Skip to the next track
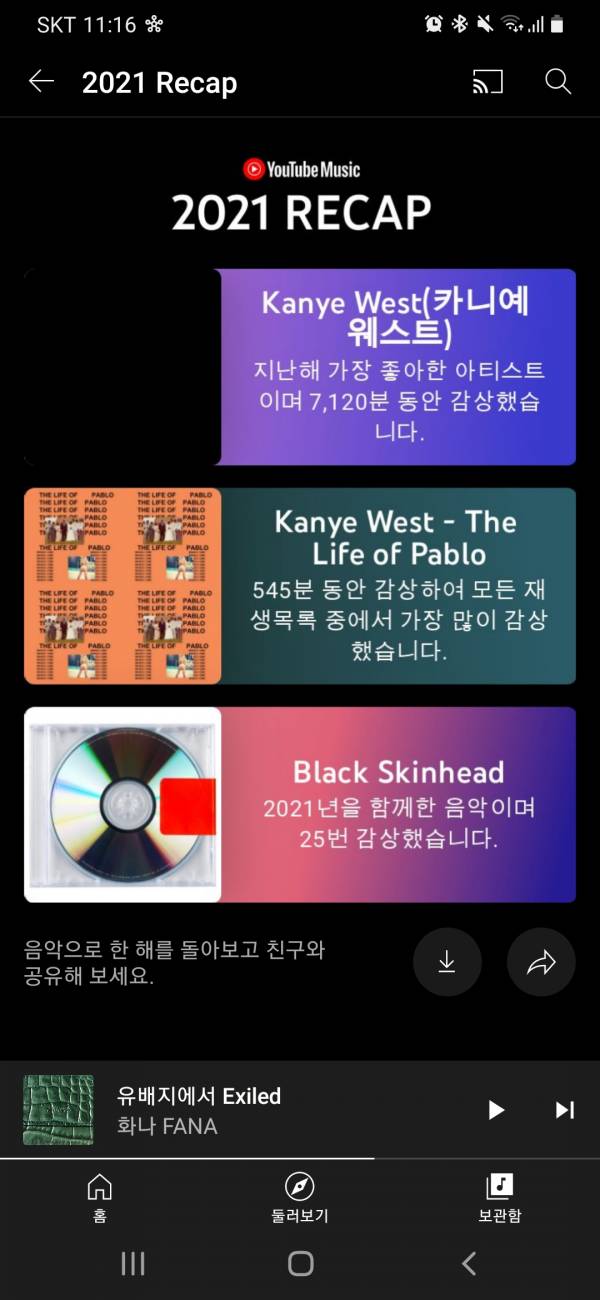The image size is (600, 1300). 564,1109
